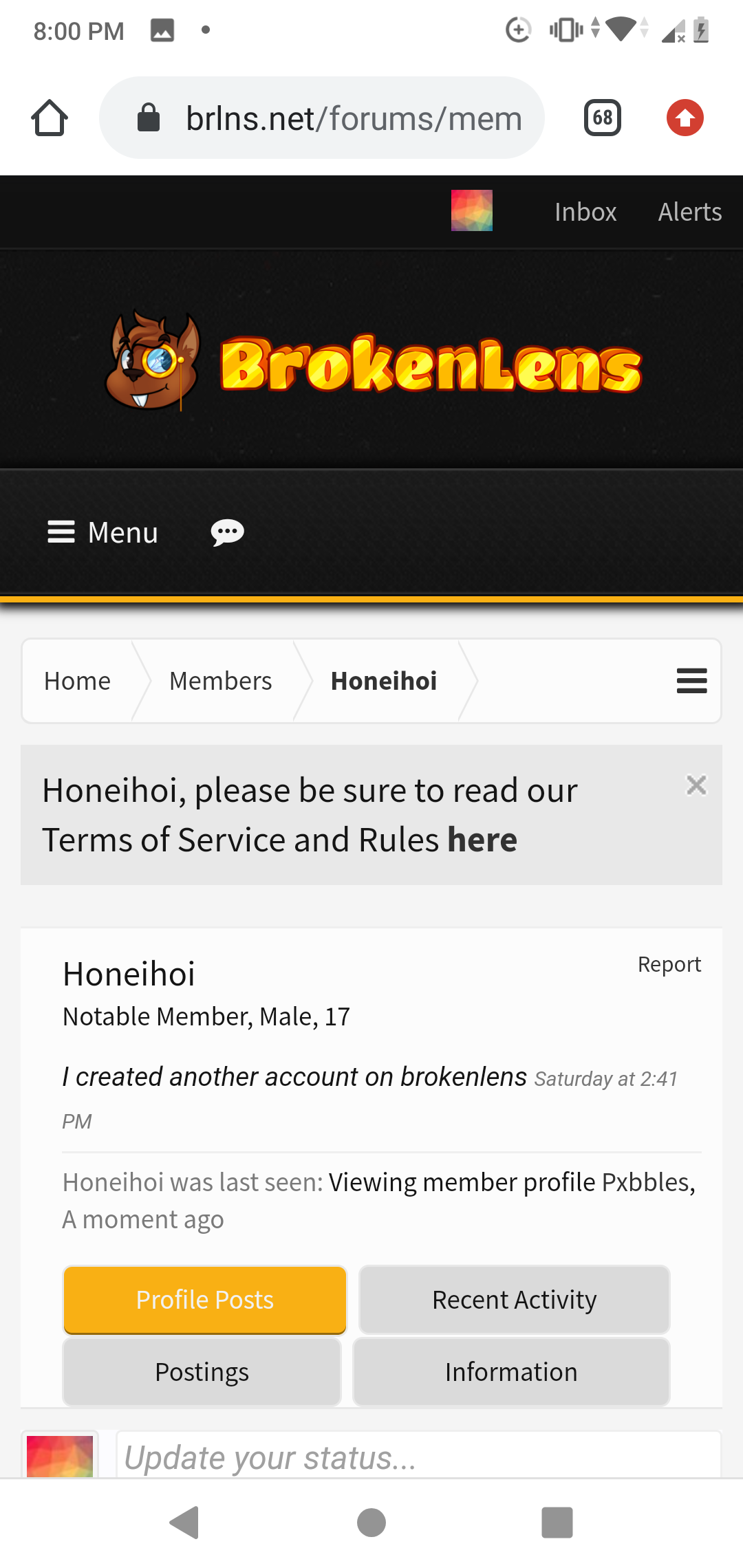Dismiss the Terms of Service notice
Screen dimensions: 743x1568
(696, 785)
